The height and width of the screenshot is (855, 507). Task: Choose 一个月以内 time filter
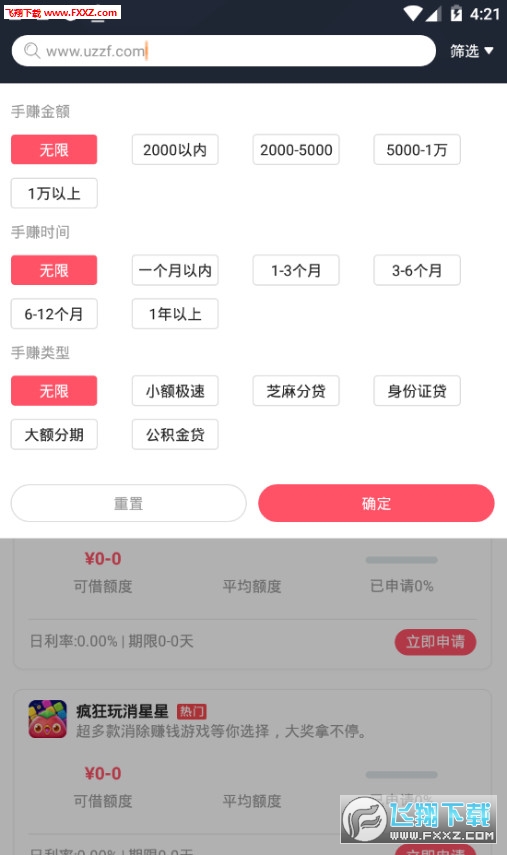175,270
